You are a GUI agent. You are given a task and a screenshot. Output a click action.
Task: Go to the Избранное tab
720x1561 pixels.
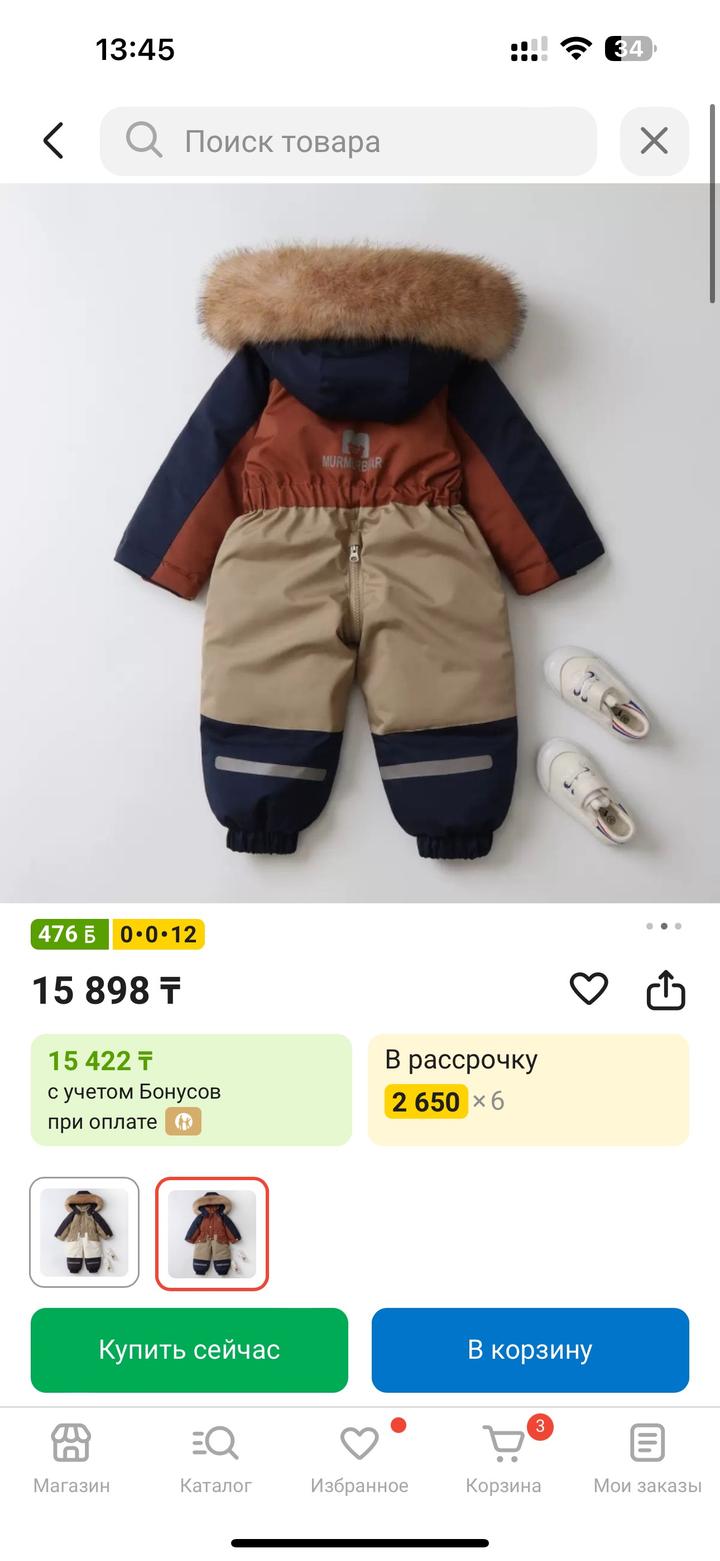359,1458
